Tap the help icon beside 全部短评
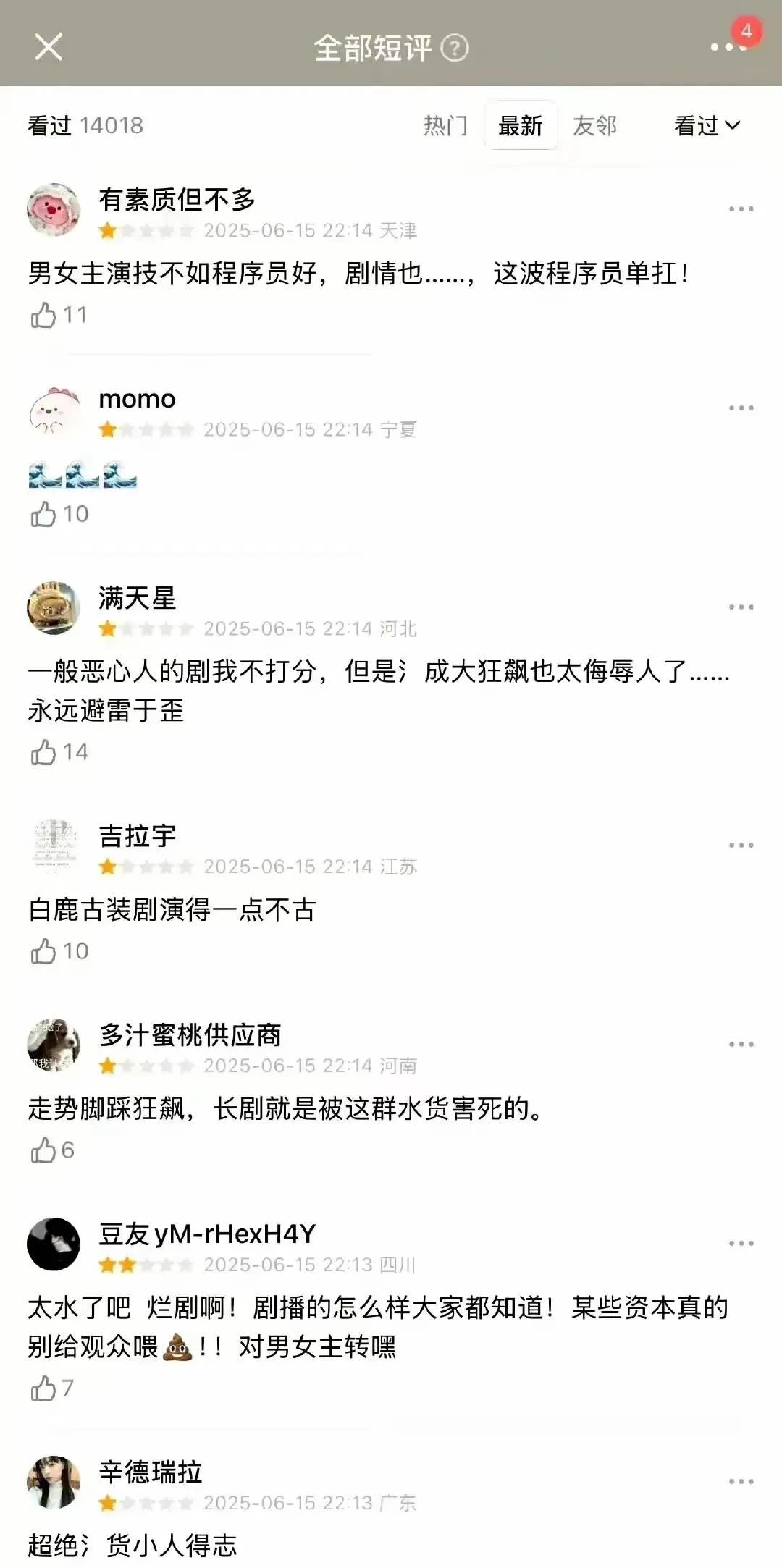Image resolution: width=782 pixels, height=1568 pixels. click(455, 48)
